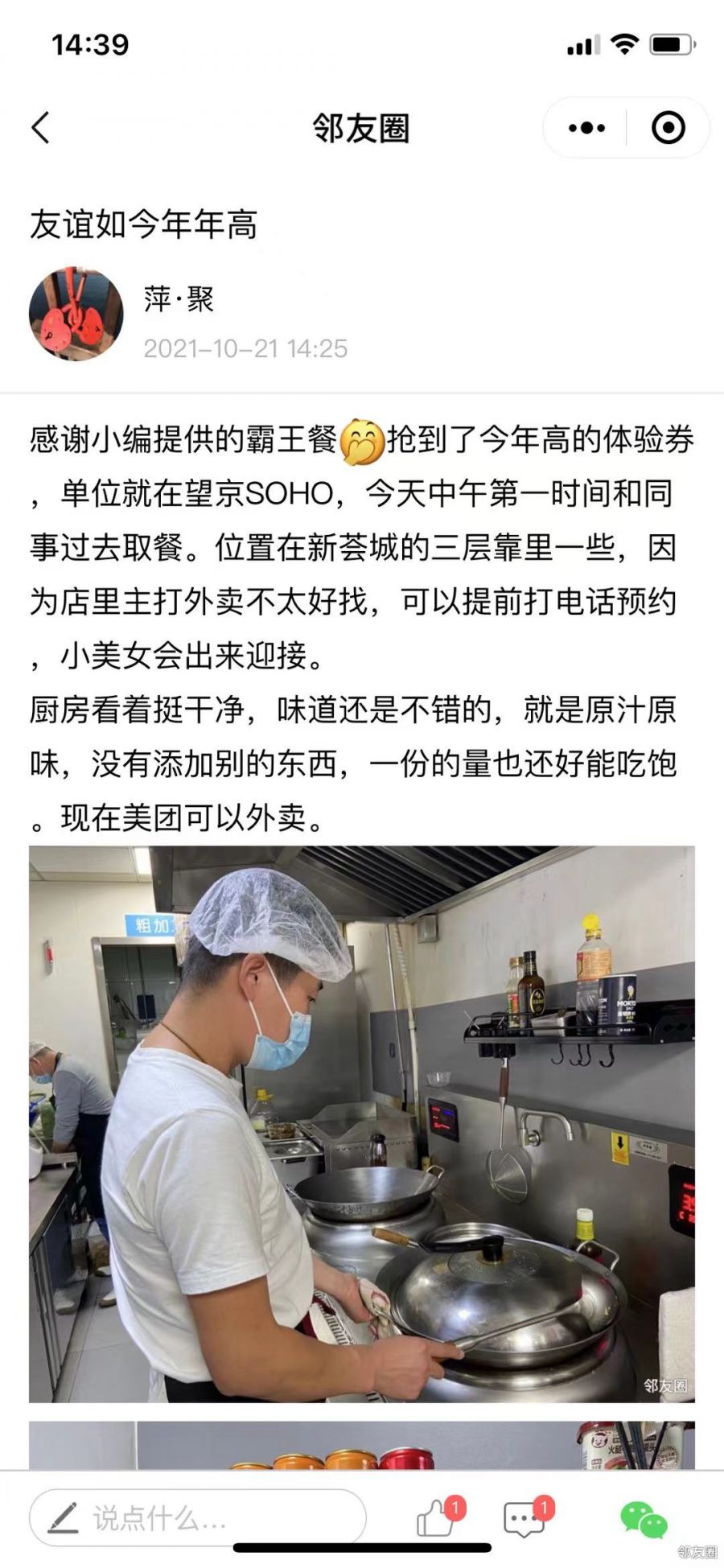724x1568 pixels.
Task: View comments via the speech bubble icon
Action: [x=524, y=1518]
